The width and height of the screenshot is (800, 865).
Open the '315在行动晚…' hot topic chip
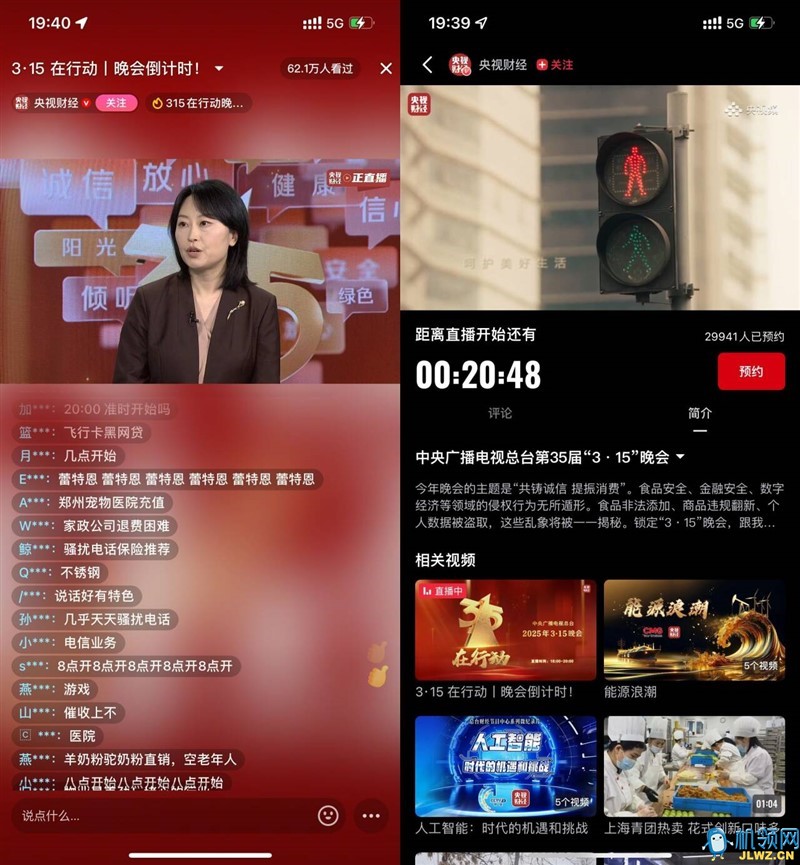click(x=198, y=103)
